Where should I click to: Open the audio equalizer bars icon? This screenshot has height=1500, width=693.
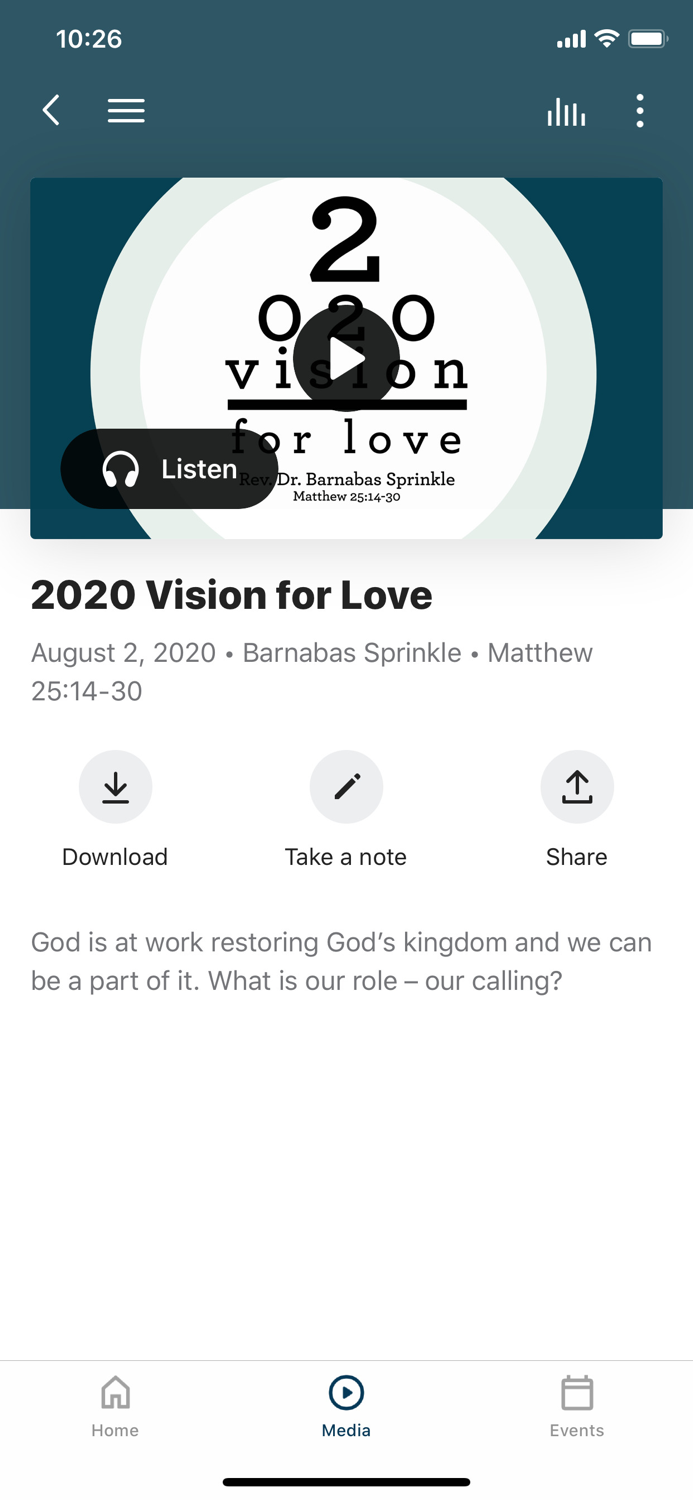(566, 111)
